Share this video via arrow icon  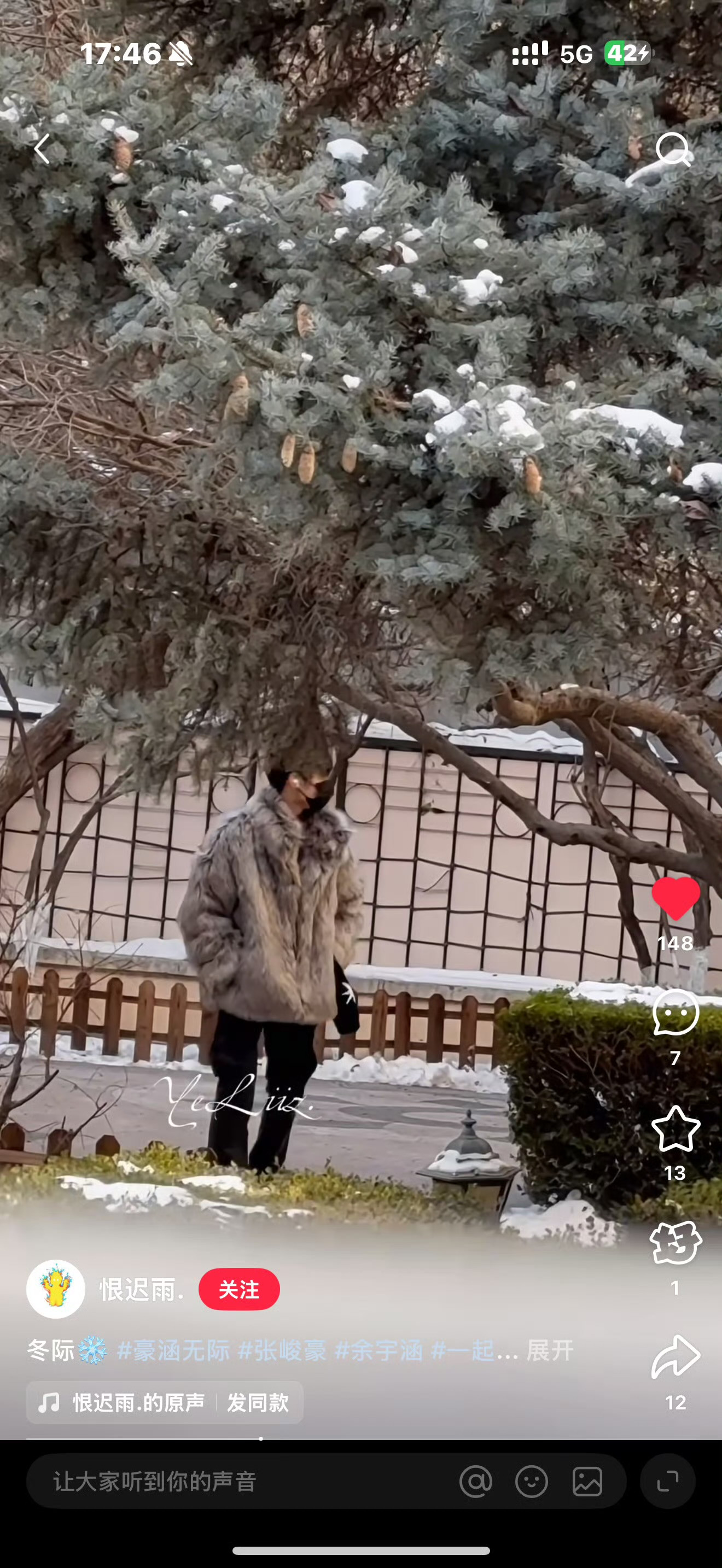click(x=675, y=1357)
